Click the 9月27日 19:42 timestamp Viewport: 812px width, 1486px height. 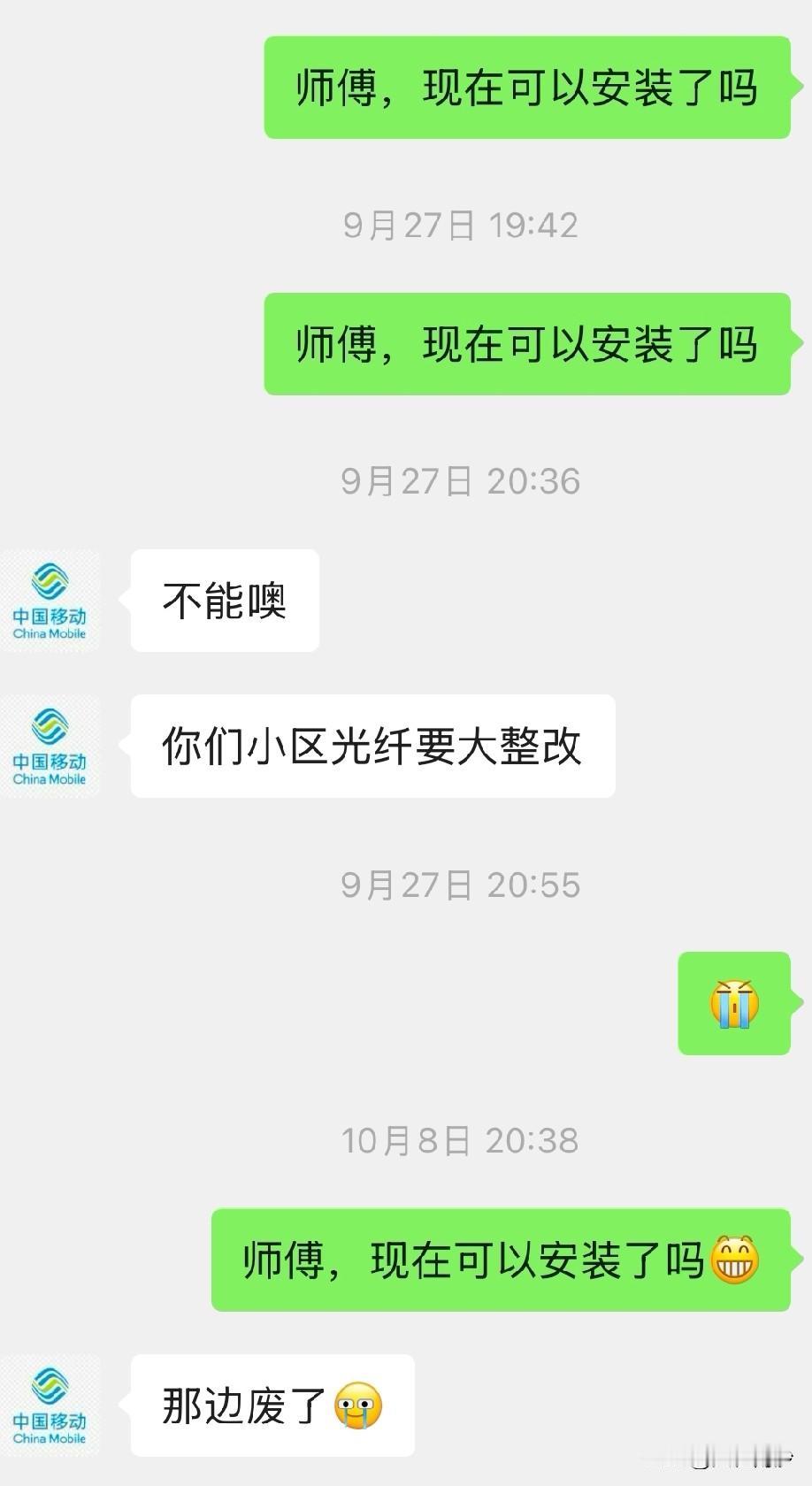click(x=459, y=226)
